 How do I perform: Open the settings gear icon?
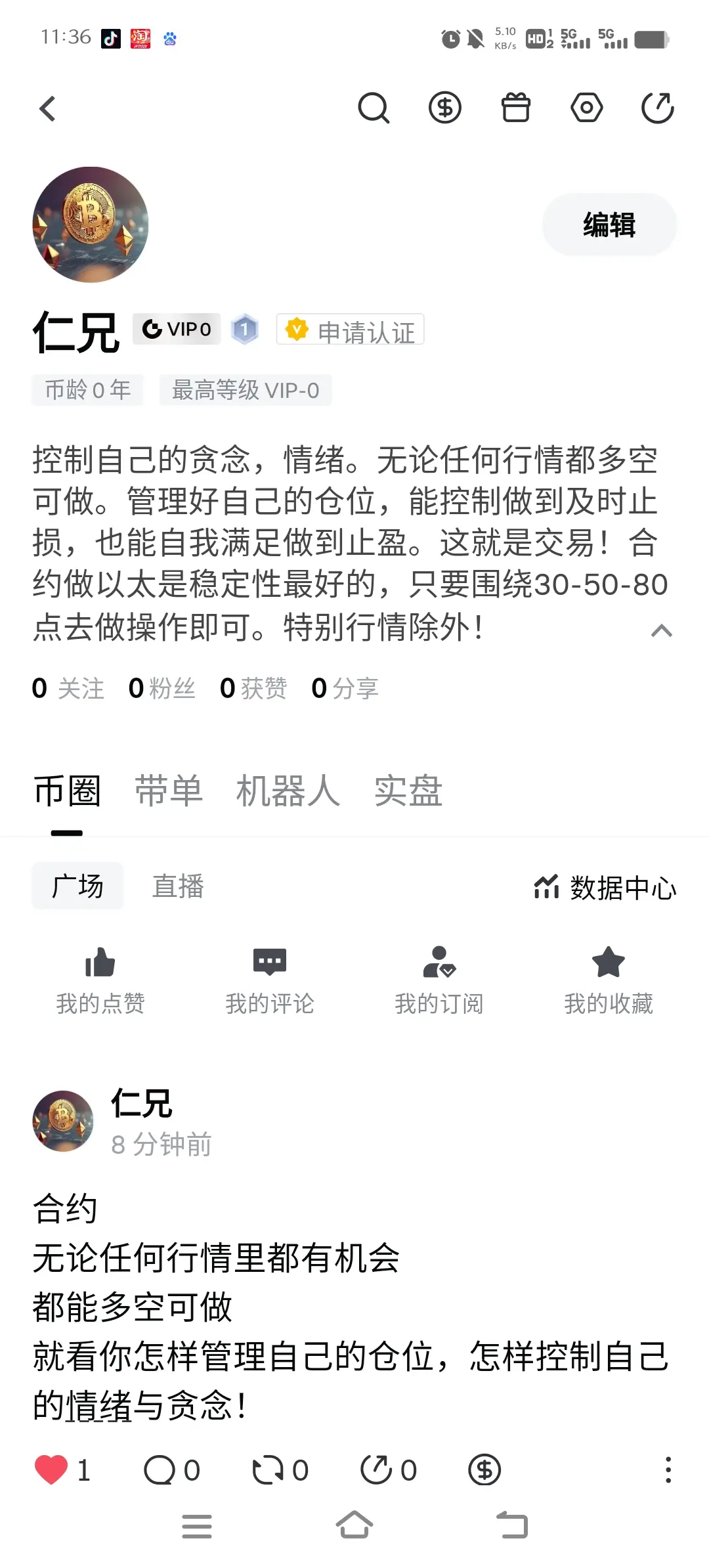point(587,108)
